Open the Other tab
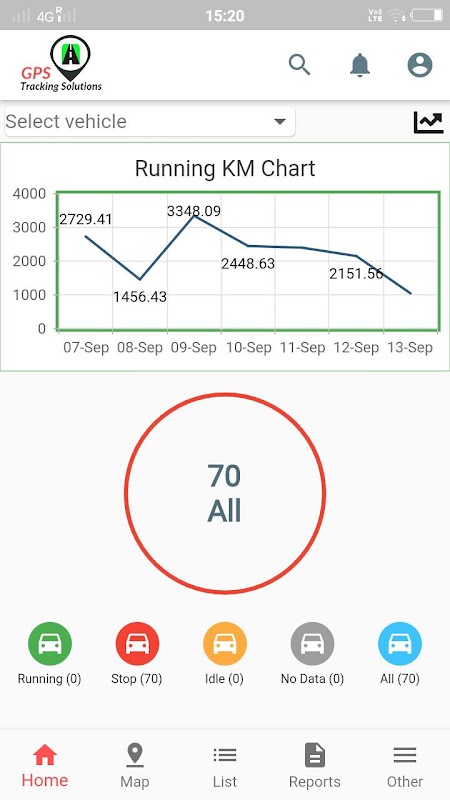This screenshot has width=450, height=800. pos(405,765)
